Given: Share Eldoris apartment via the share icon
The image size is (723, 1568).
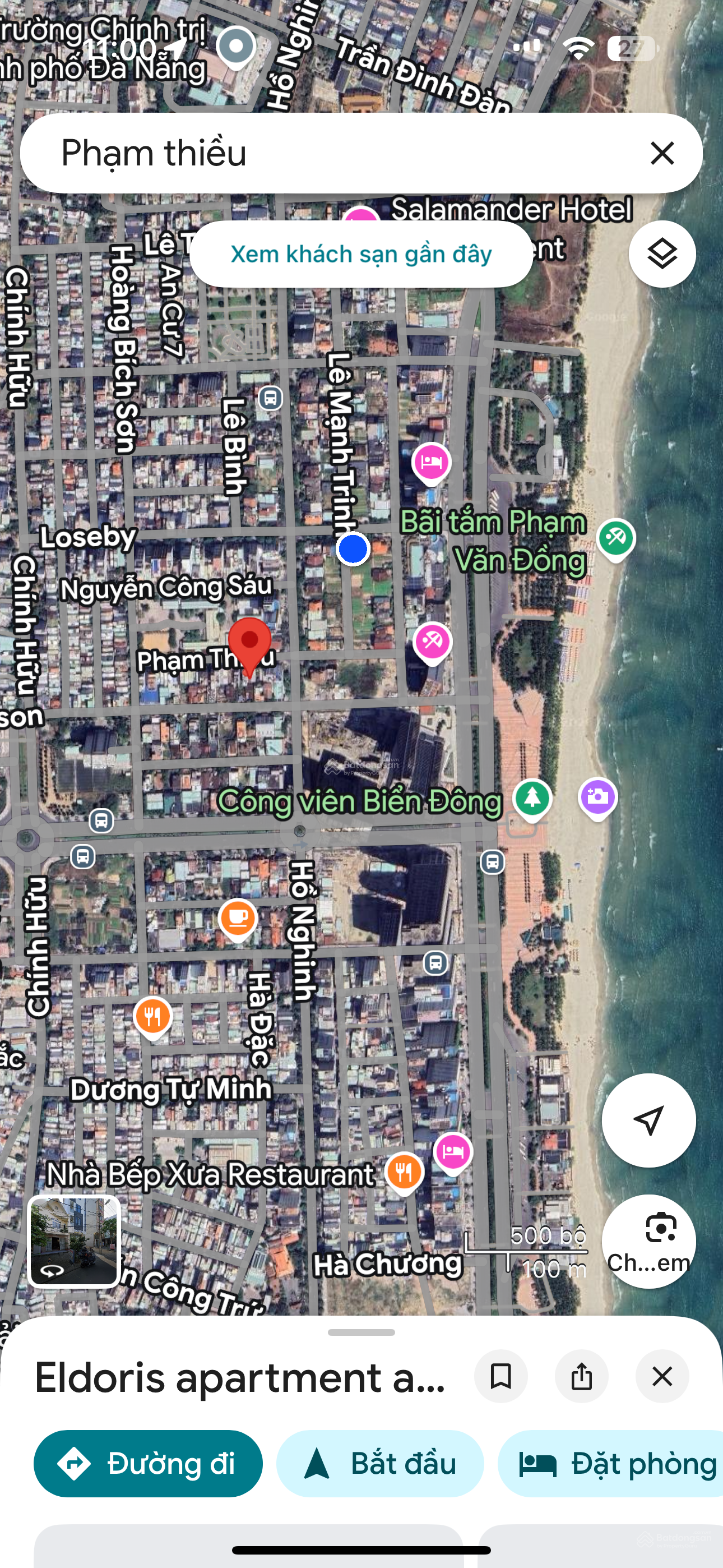Looking at the screenshot, I should click(x=582, y=1376).
